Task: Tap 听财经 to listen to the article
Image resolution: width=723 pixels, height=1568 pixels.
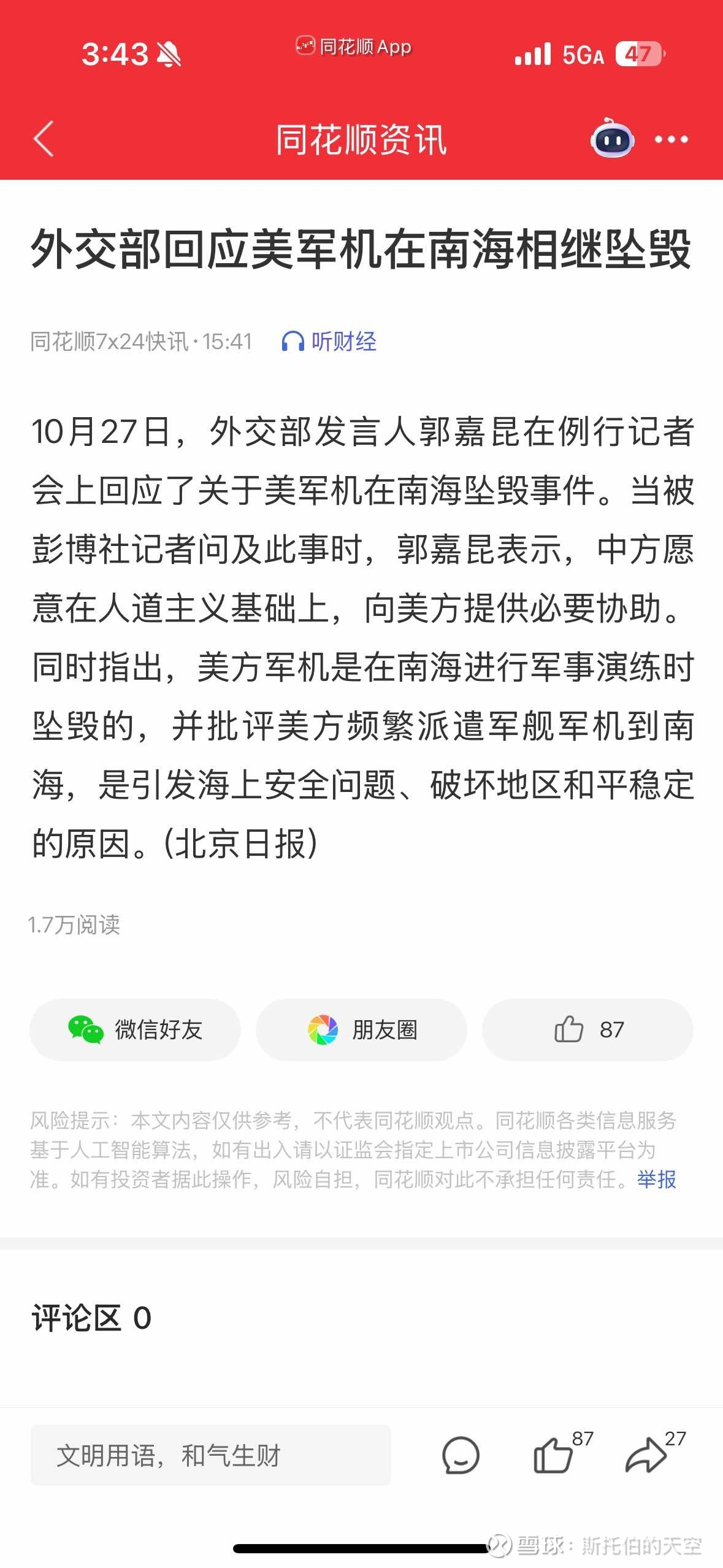Action: click(x=329, y=341)
